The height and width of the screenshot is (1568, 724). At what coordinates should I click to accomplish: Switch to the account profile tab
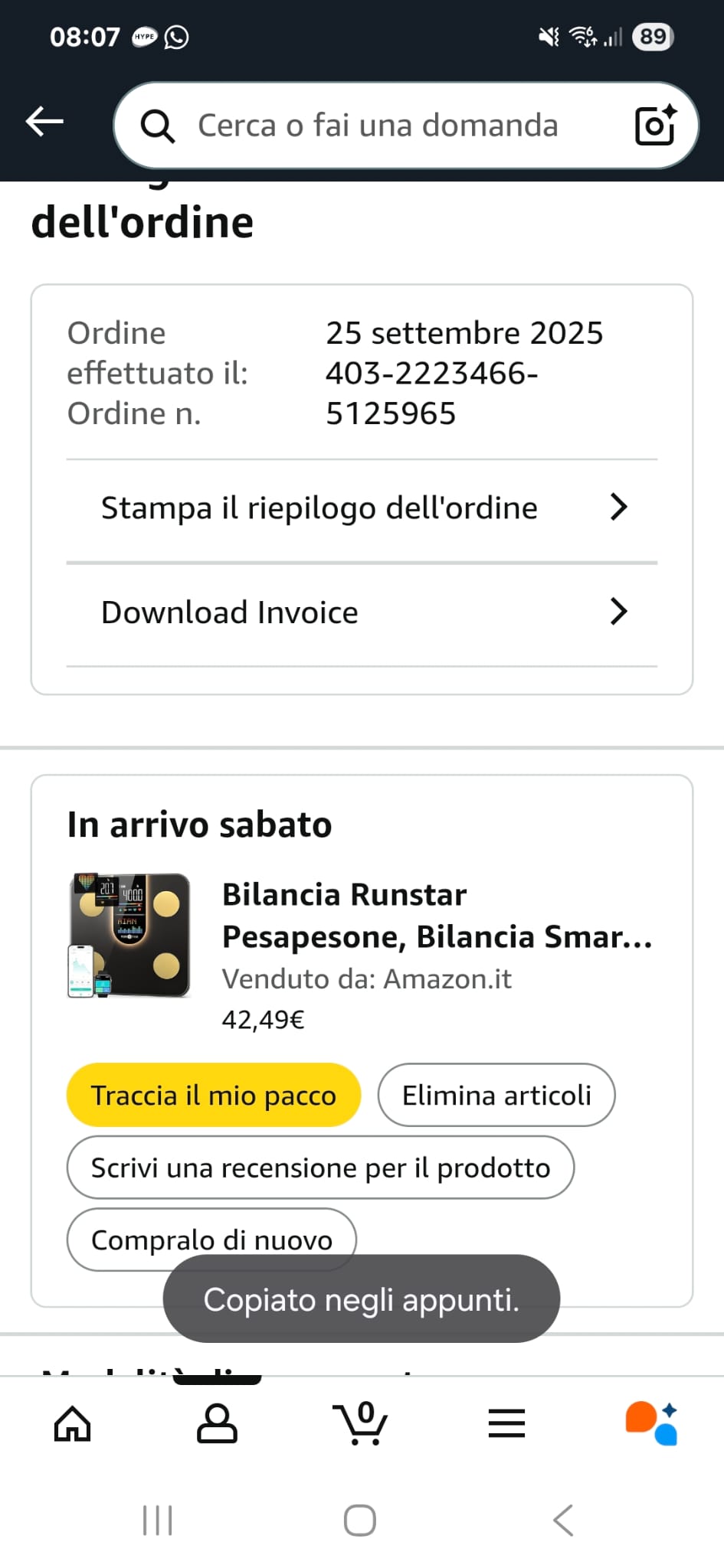click(217, 1424)
